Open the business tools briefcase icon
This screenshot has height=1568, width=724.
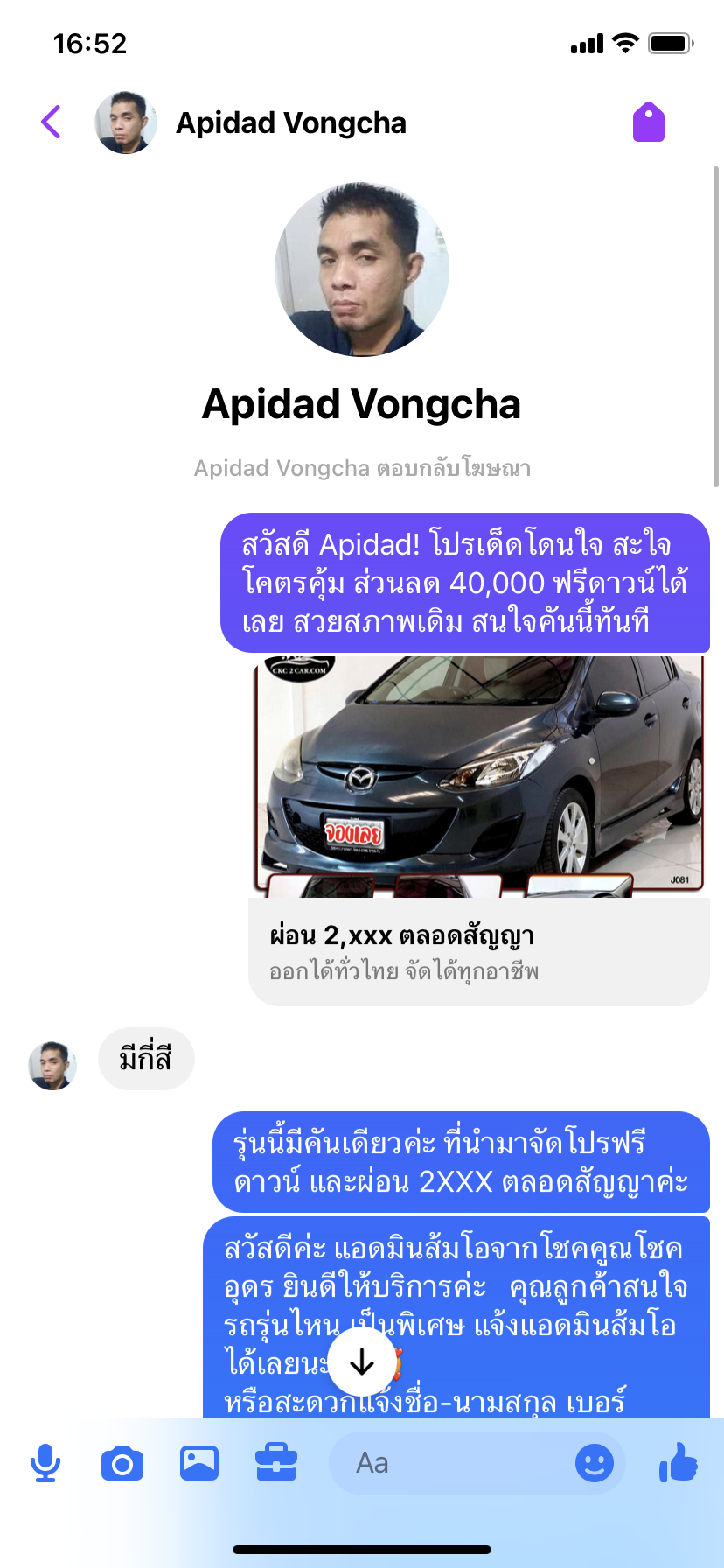click(276, 1463)
